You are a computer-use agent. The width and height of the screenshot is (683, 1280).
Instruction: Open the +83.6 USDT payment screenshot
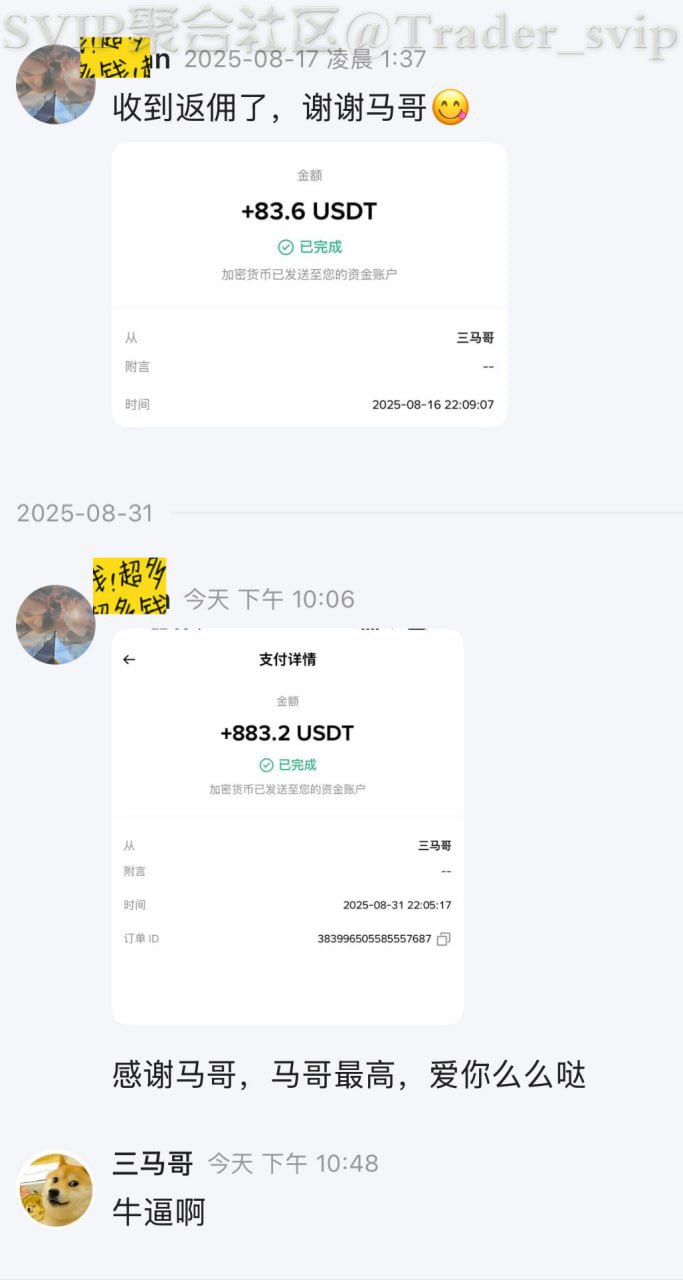(x=309, y=284)
